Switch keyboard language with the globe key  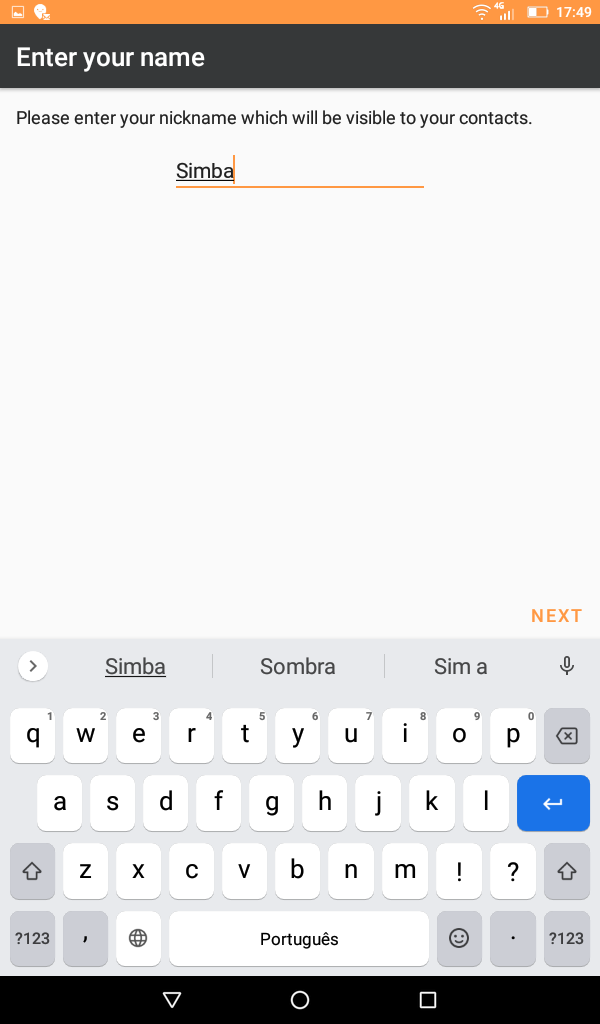(138, 938)
